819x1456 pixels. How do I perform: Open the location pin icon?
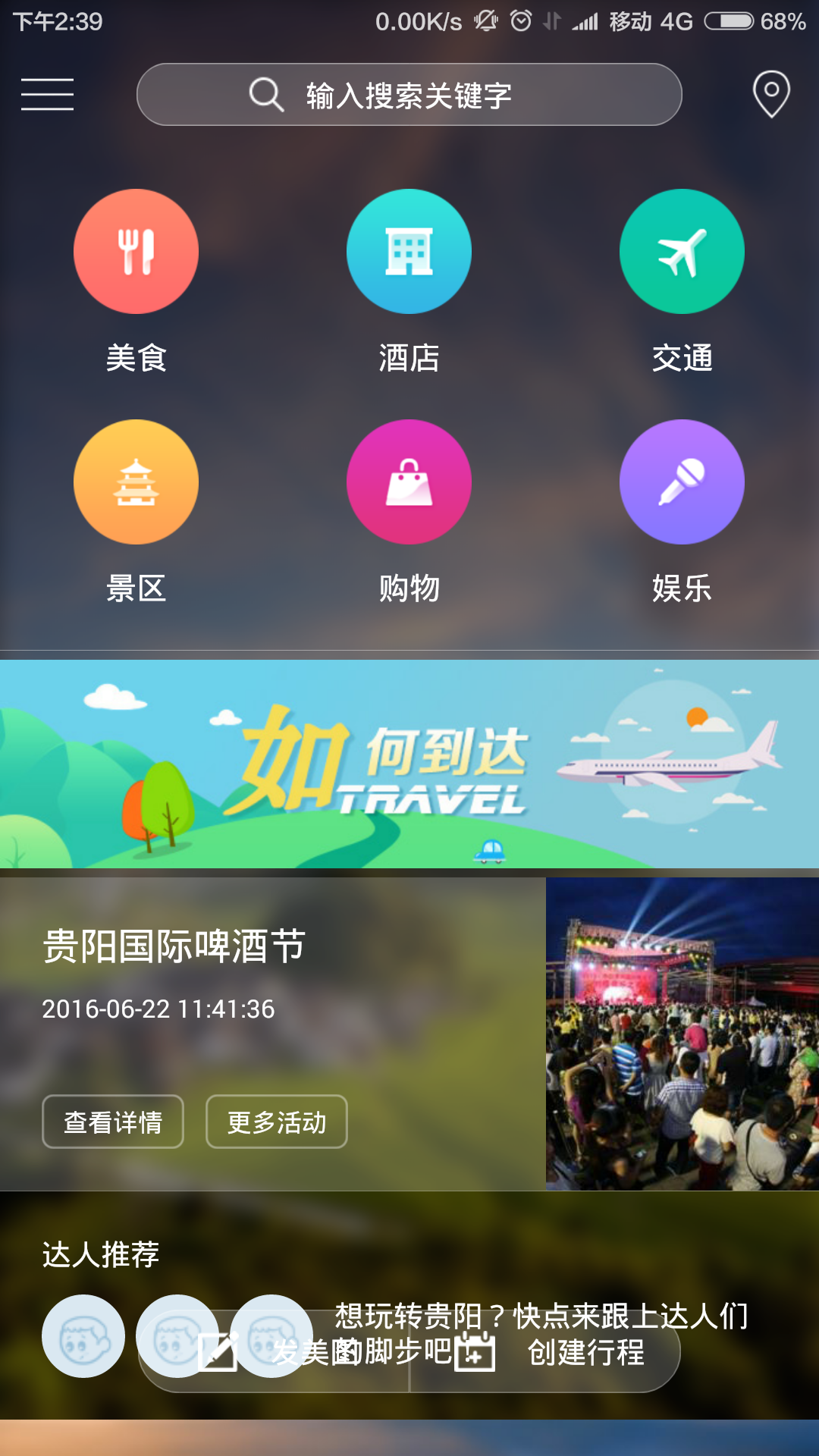(771, 95)
